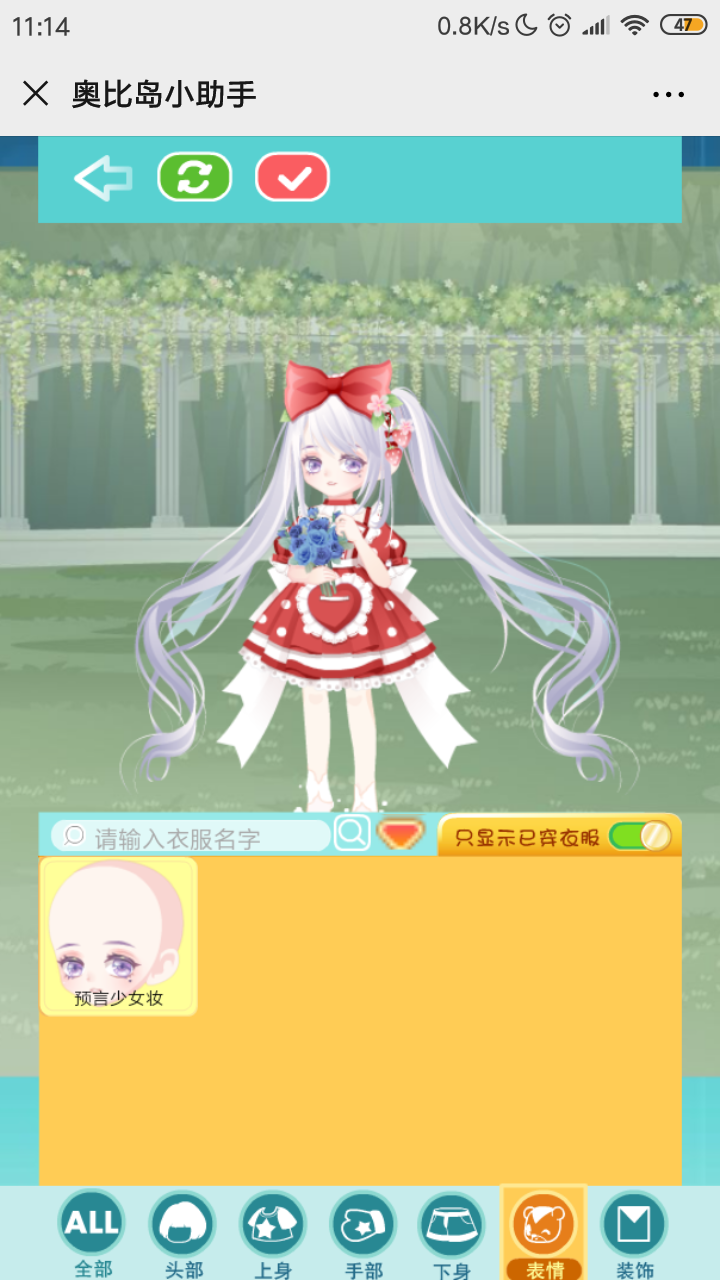This screenshot has width=720, height=1280.
Task: Switch to the 全部 category tab
Action: (x=92, y=1232)
